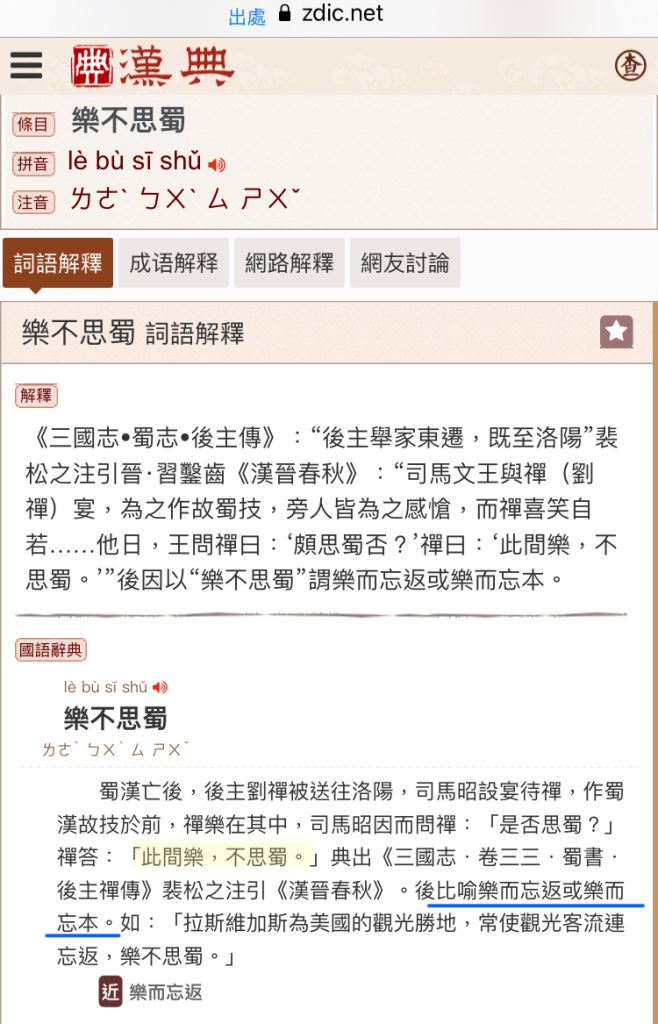Image resolution: width=658 pixels, height=1024 pixels.
Task: Switch to 網路解釋 tab
Action: coord(289,263)
